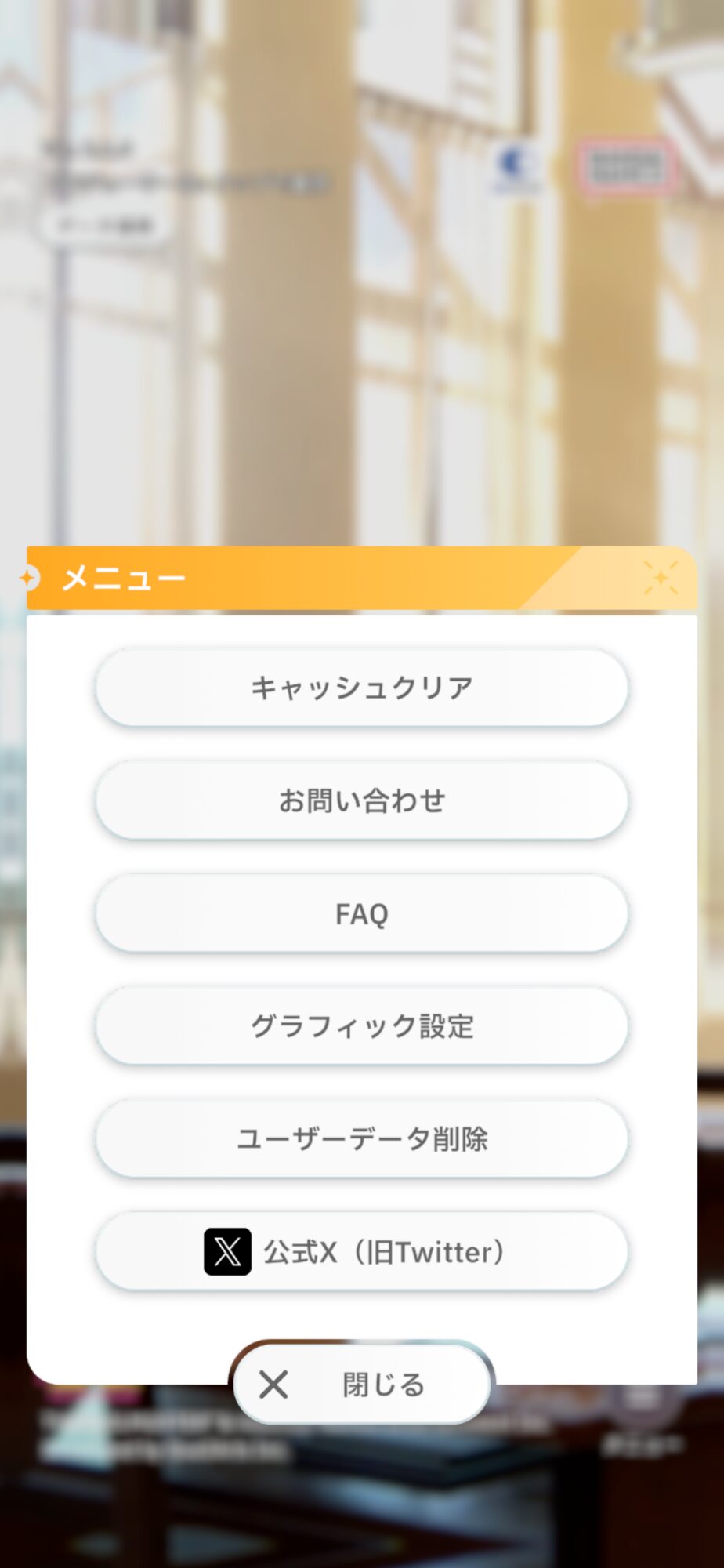This screenshot has height=1568, width=724.
Task: Open 公式X (旧Twitter) account
Action: tap(361, 1252)
